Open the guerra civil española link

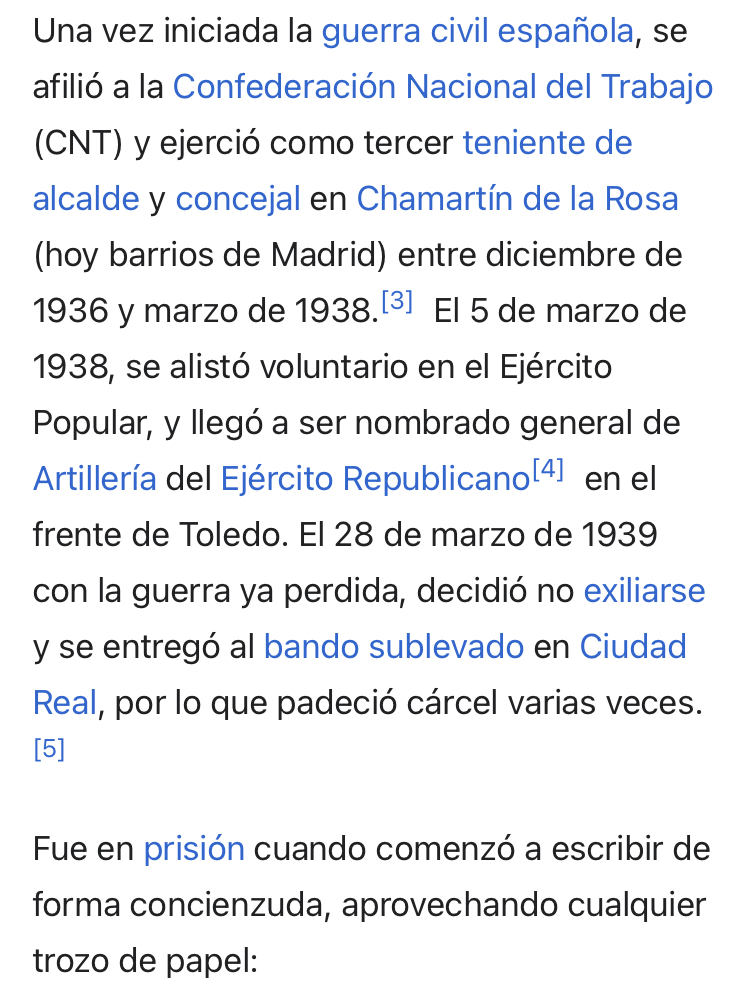click(477, 32)
